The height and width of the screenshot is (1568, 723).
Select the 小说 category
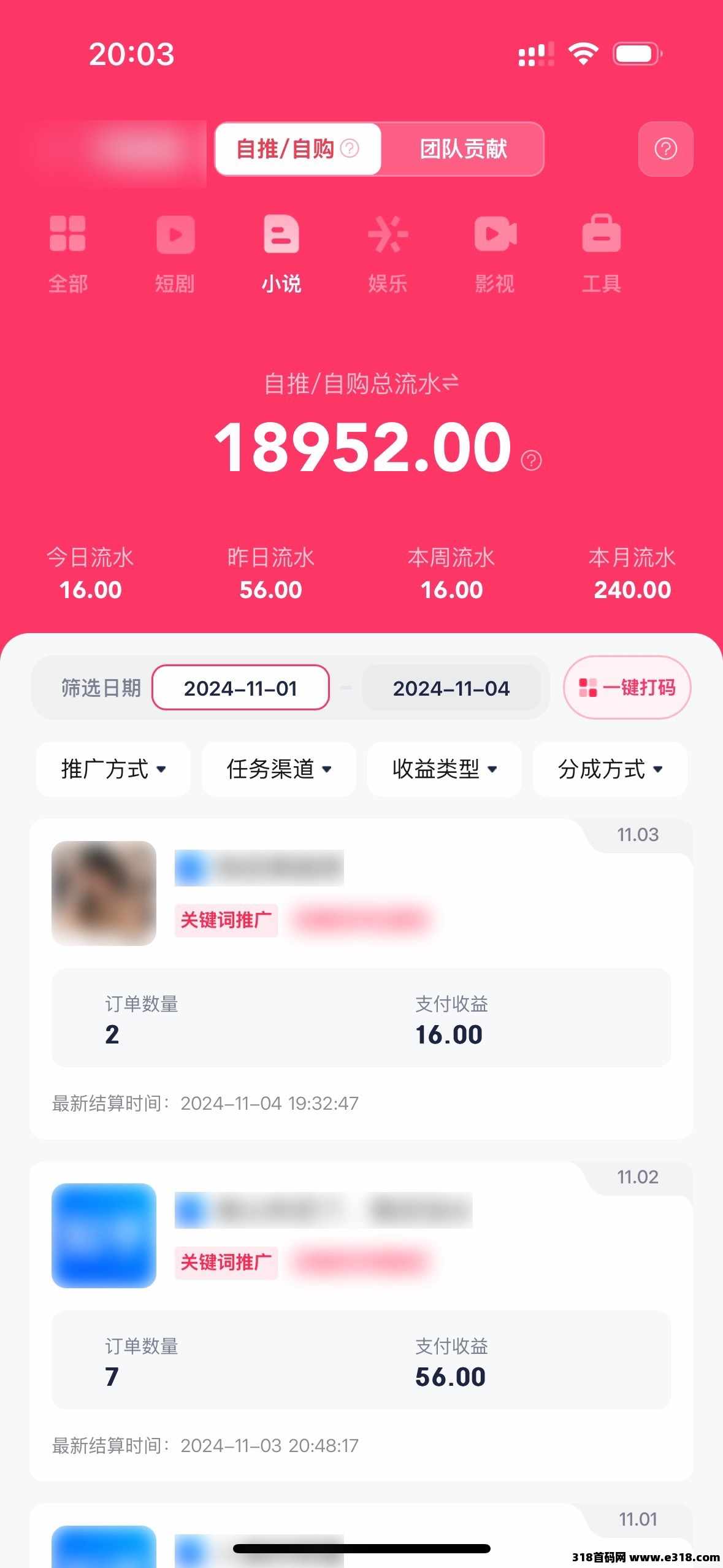(x=281, y=253)
